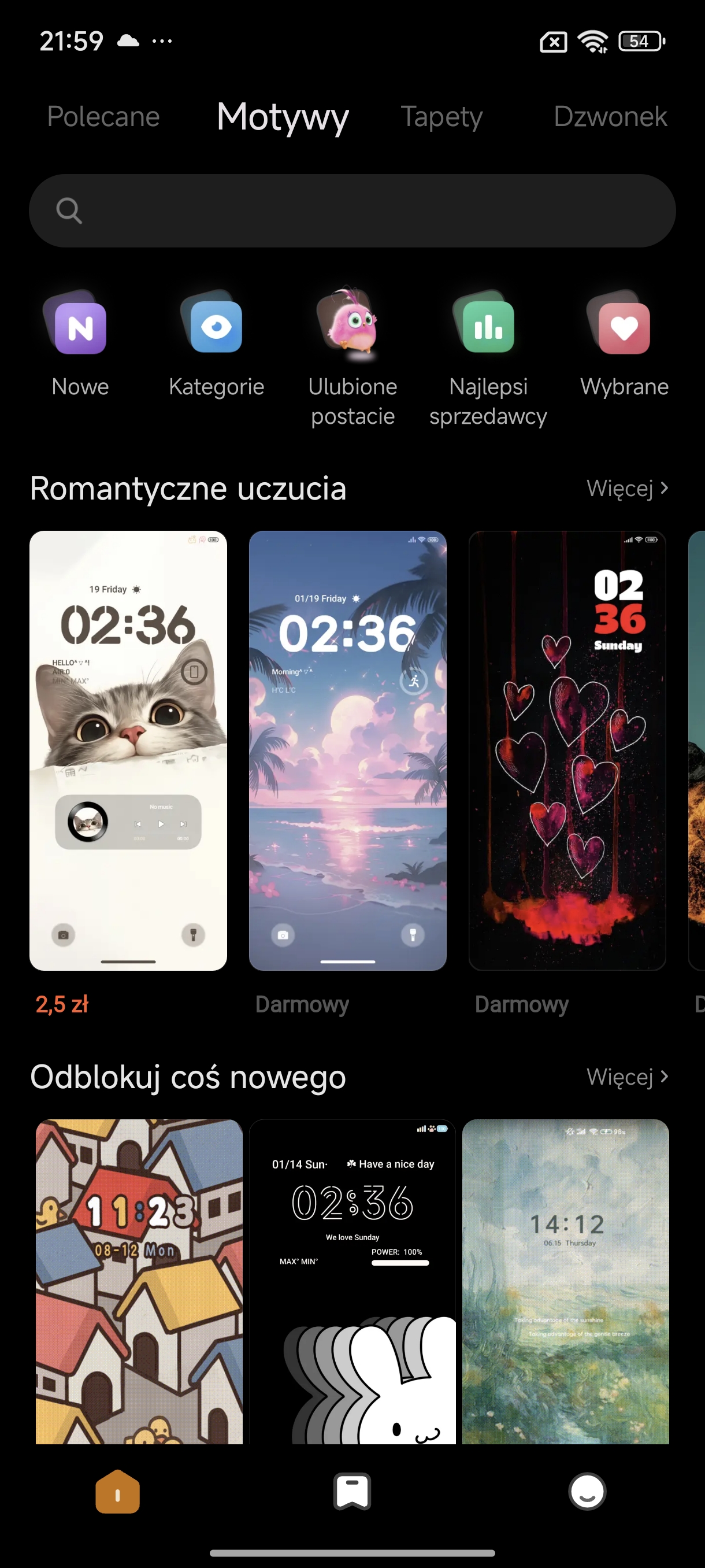Tap the search field

[x=352, y=210]
